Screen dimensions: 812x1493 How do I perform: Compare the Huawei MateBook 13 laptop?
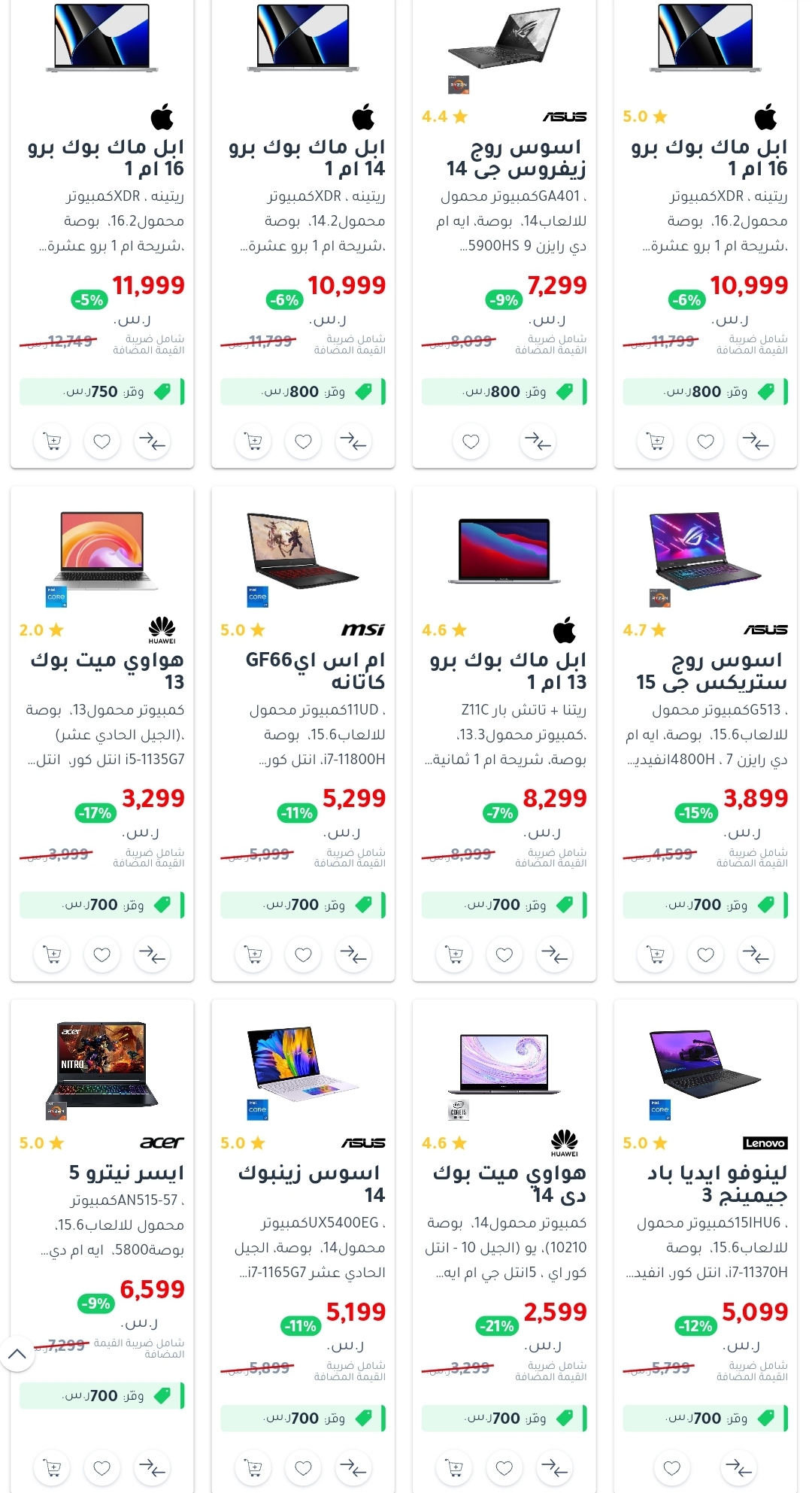pos(153,954)
